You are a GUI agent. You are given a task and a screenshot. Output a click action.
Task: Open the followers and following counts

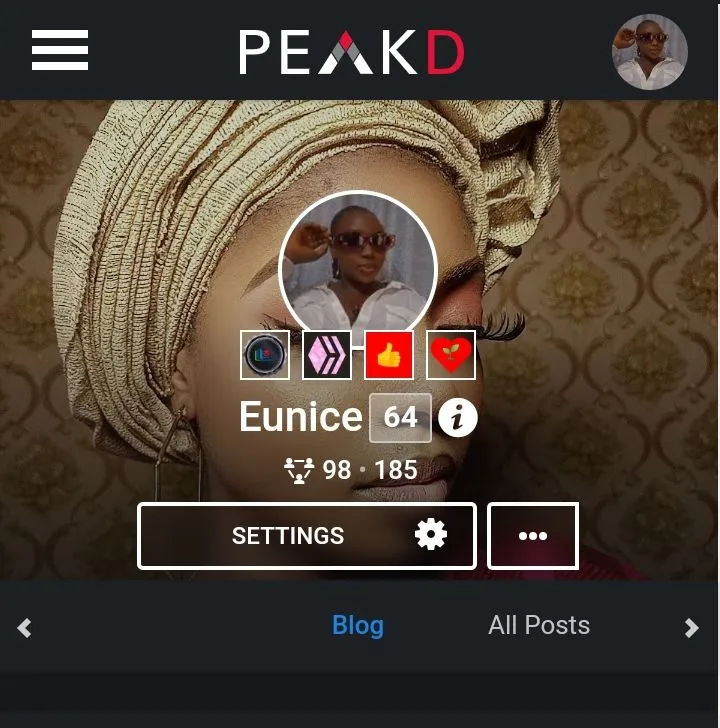(x=352, y=469)
